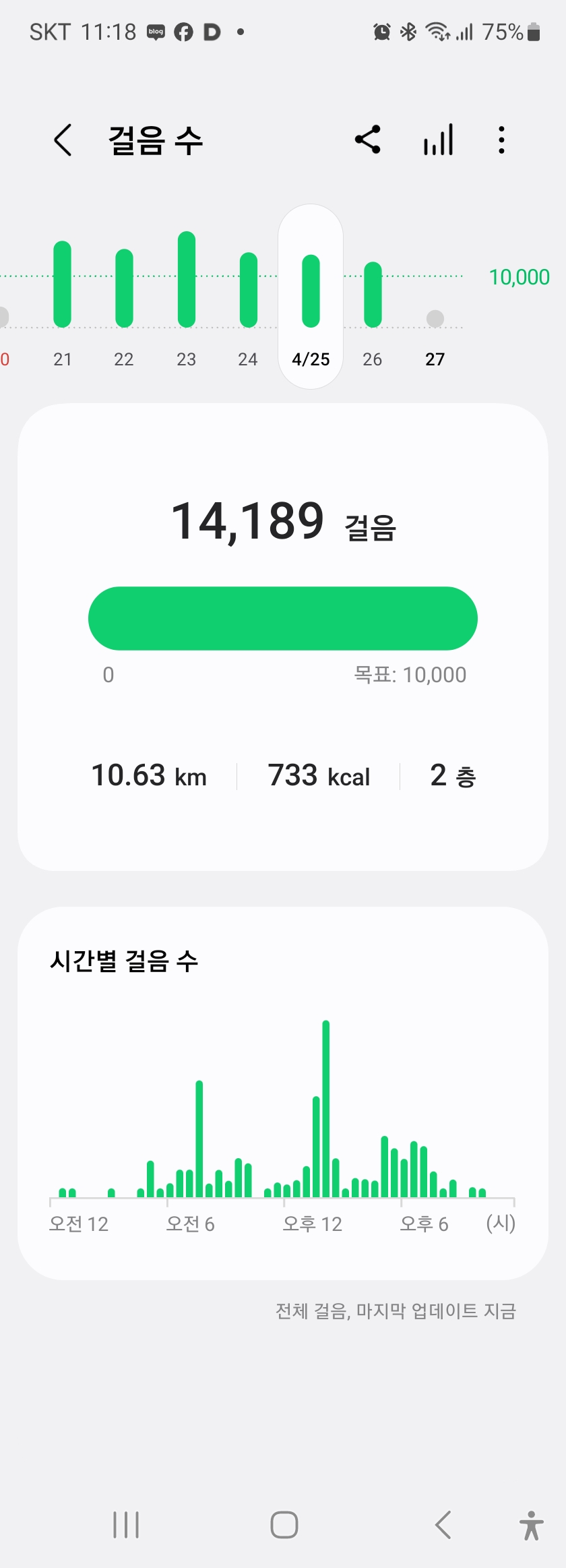Open the overflow menu
The width and height of the screenshot is (566, 1568).
click(501, 140)
